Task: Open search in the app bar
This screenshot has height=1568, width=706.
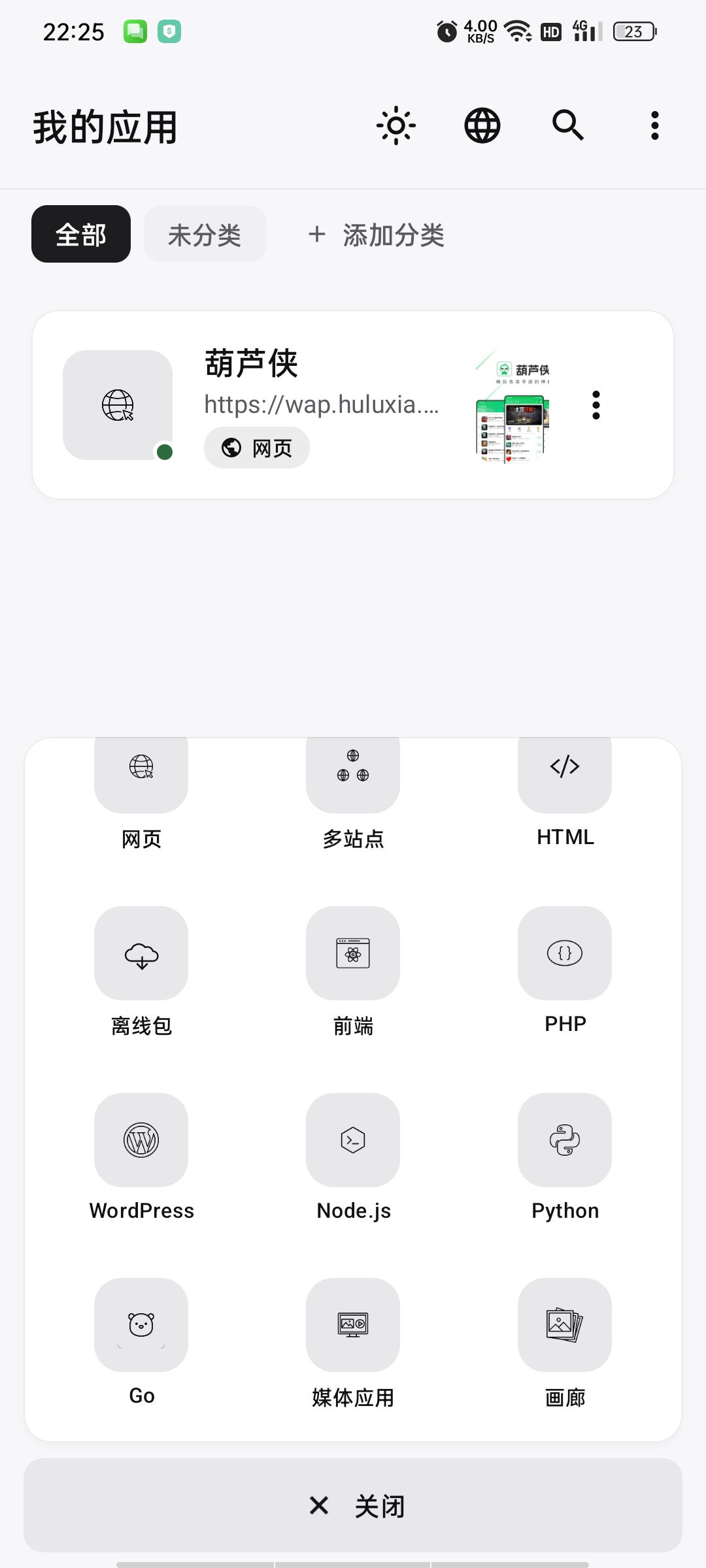Action: point(568,125)
